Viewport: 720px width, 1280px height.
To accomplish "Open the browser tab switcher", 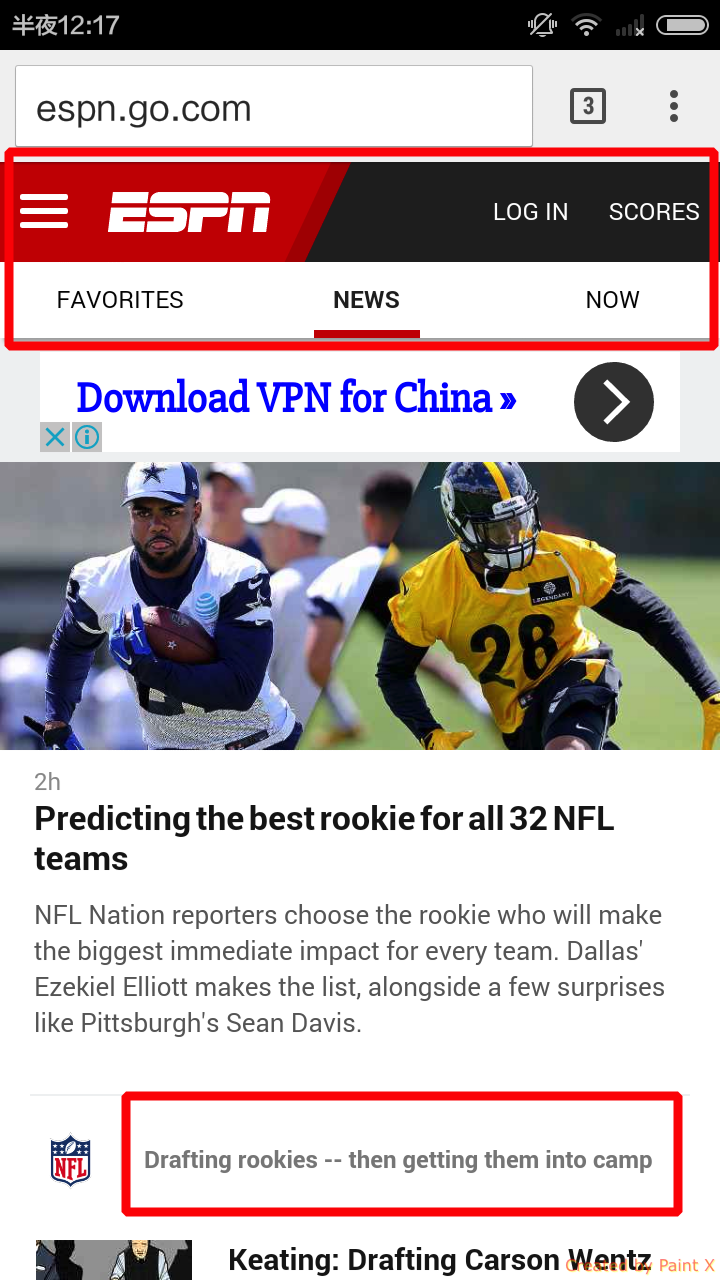I will 588,106.
